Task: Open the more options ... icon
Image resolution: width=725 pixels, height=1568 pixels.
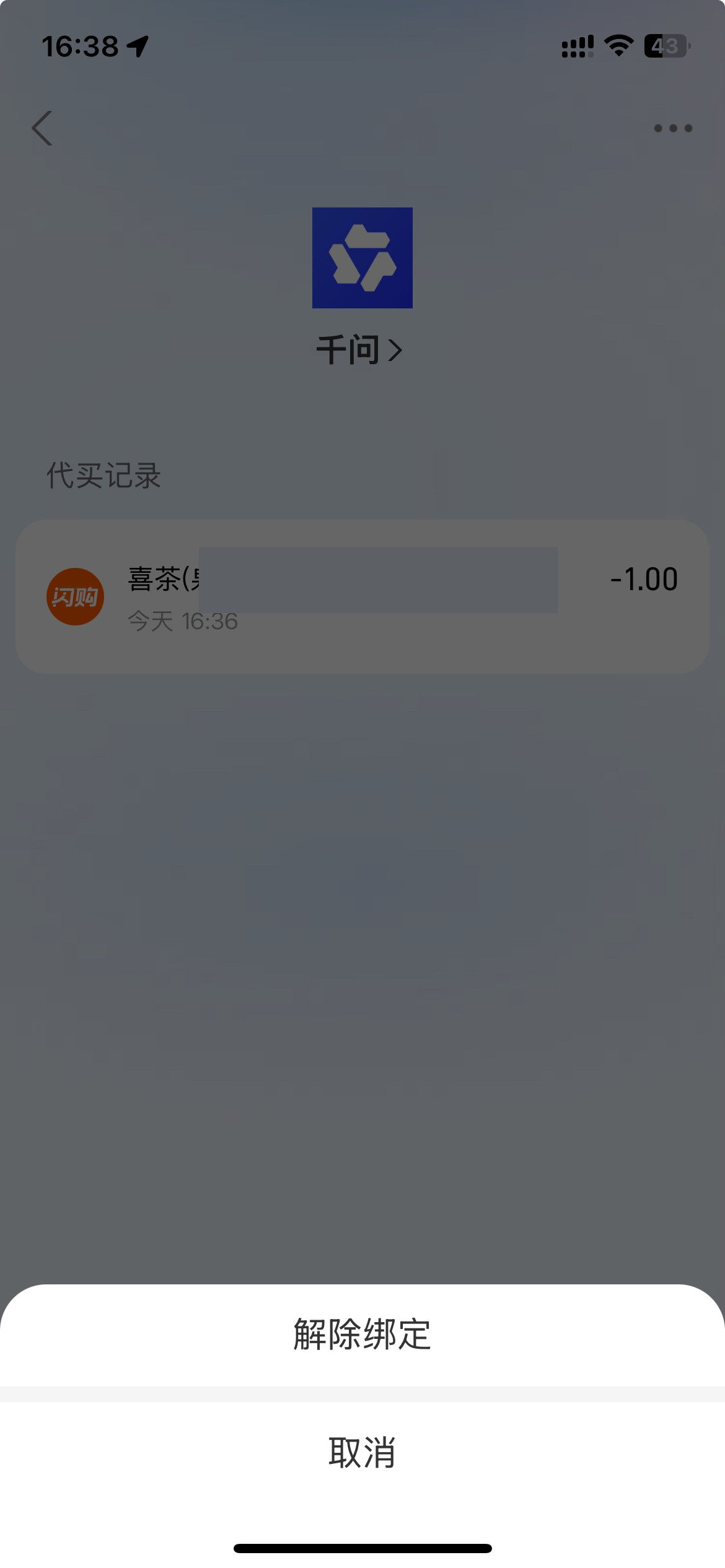Action: pos(673,128)
